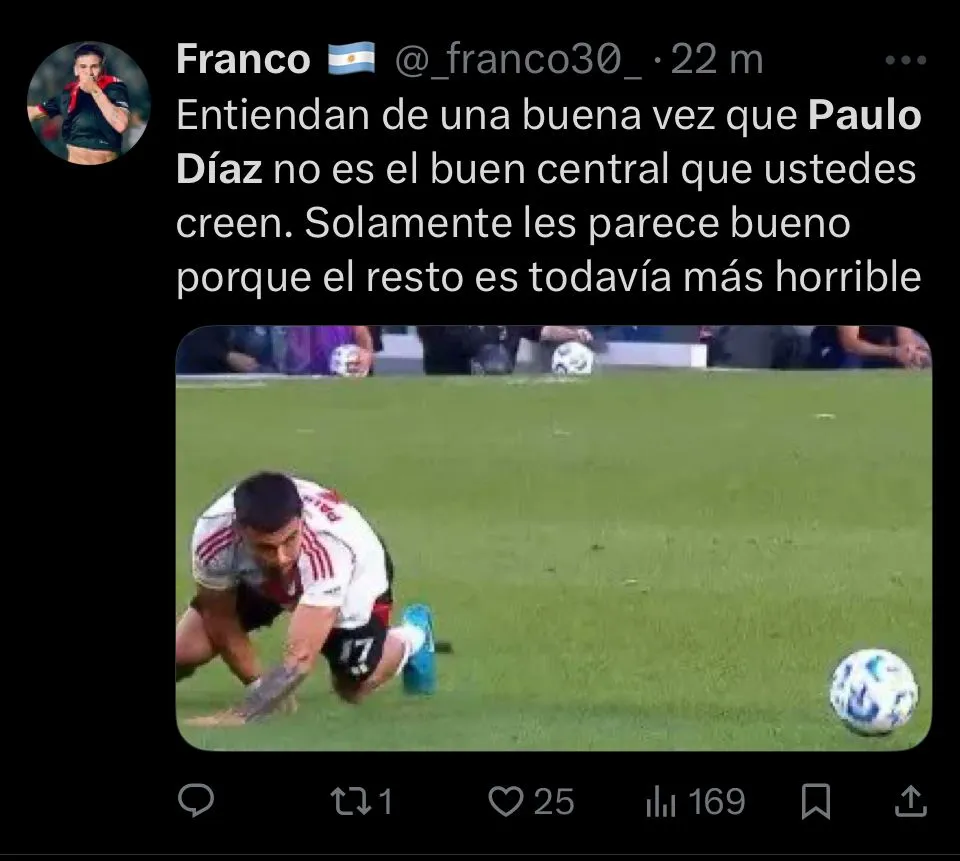Reply to Franco's tweet
Screen dimensions: 960x861
(197, 800)
